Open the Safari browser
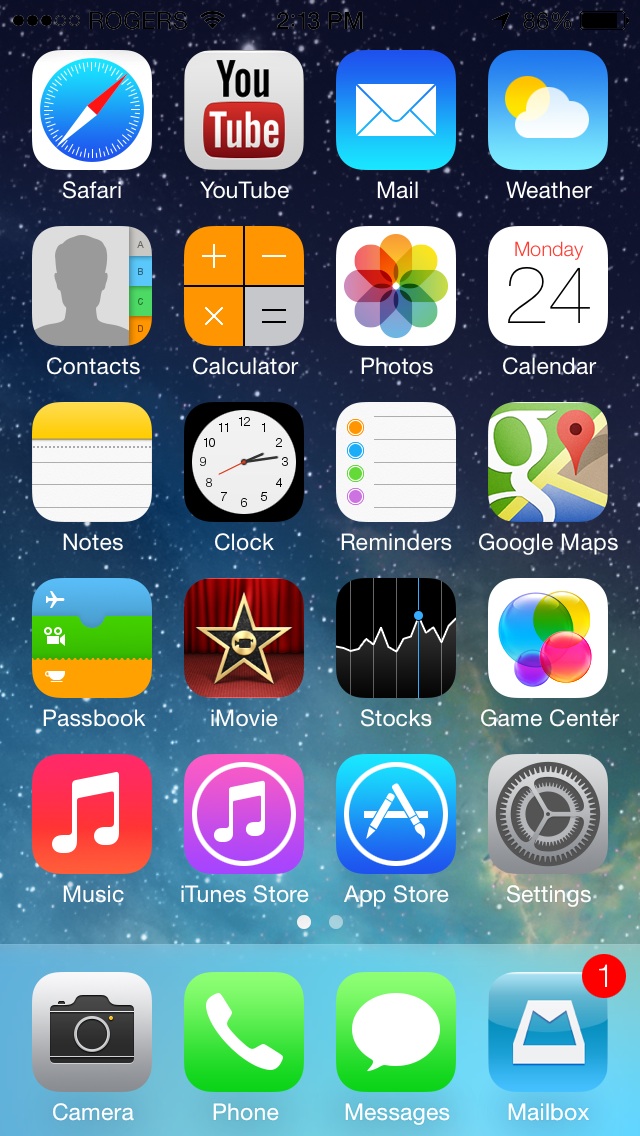Image resolution: width=640 pixels, height=1136 pixels. point(92,110)
